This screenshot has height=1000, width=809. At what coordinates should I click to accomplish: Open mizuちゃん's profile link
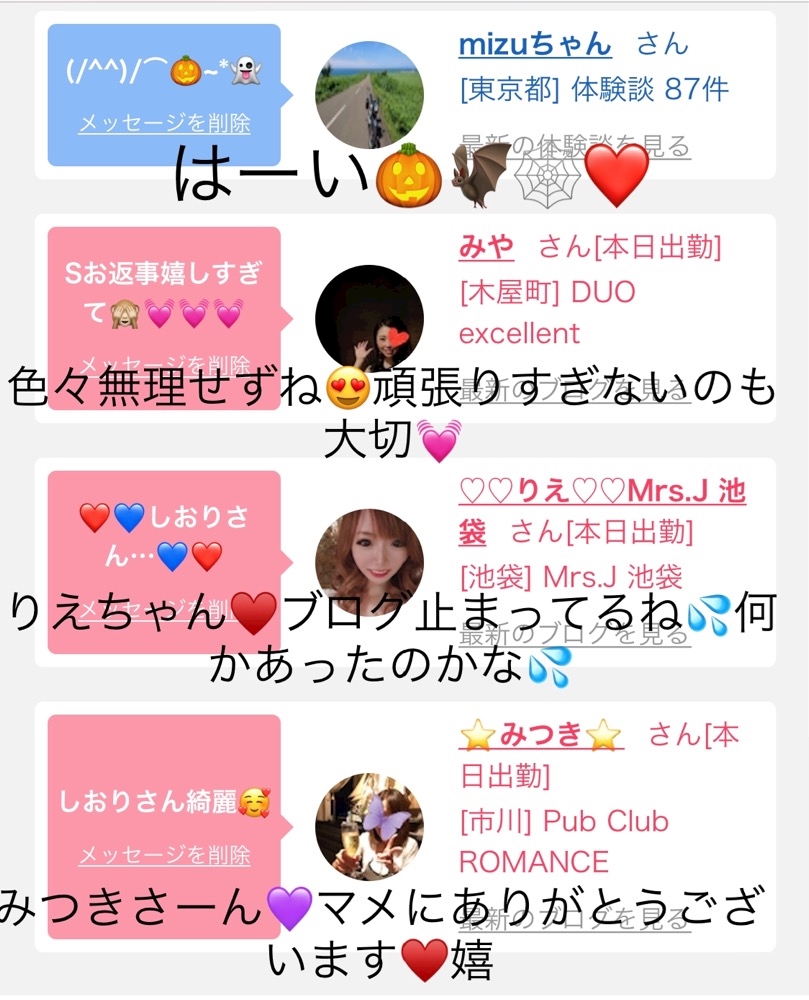[535, 45]
